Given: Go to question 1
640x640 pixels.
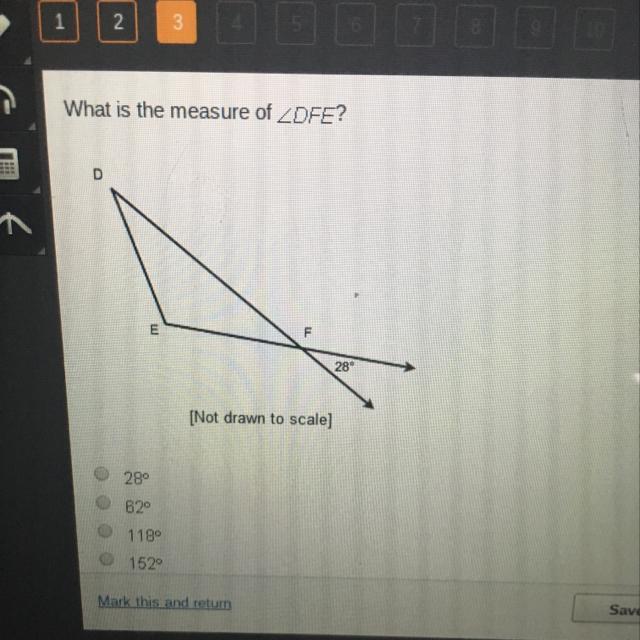Looking at the screenshot, I should [x=59, y=22].
